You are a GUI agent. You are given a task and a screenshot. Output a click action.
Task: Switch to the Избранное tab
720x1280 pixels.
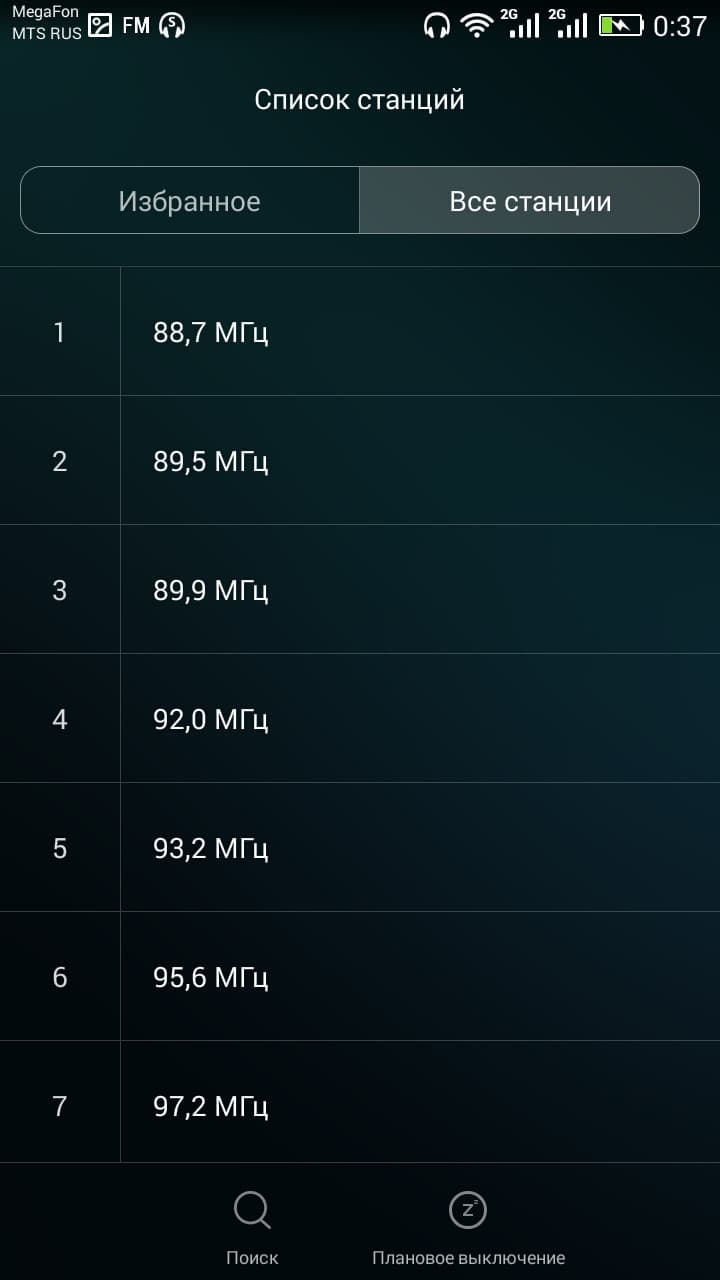(189, 201)
